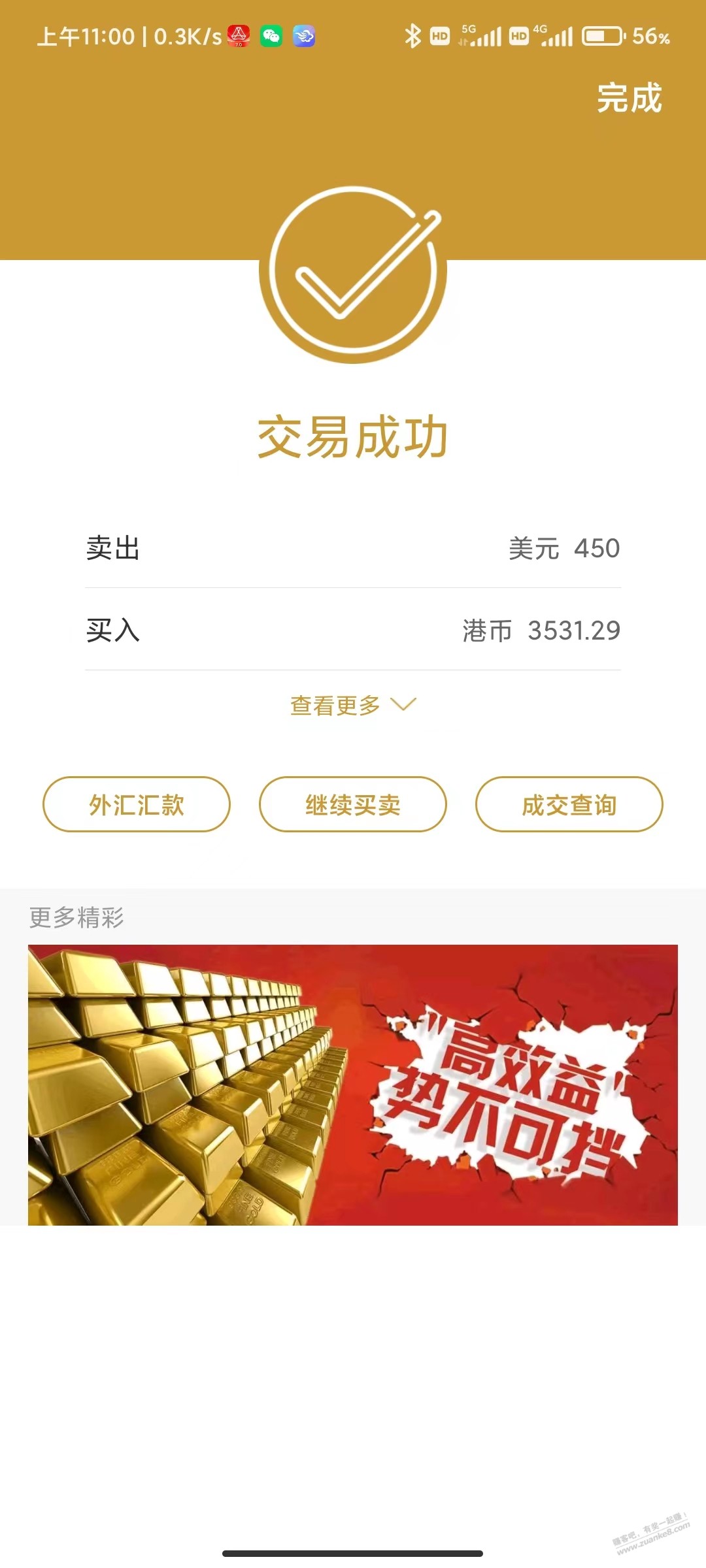Open 外汇汇款 remittance
Screen dimensions: 706x1568
pos(137,804)
